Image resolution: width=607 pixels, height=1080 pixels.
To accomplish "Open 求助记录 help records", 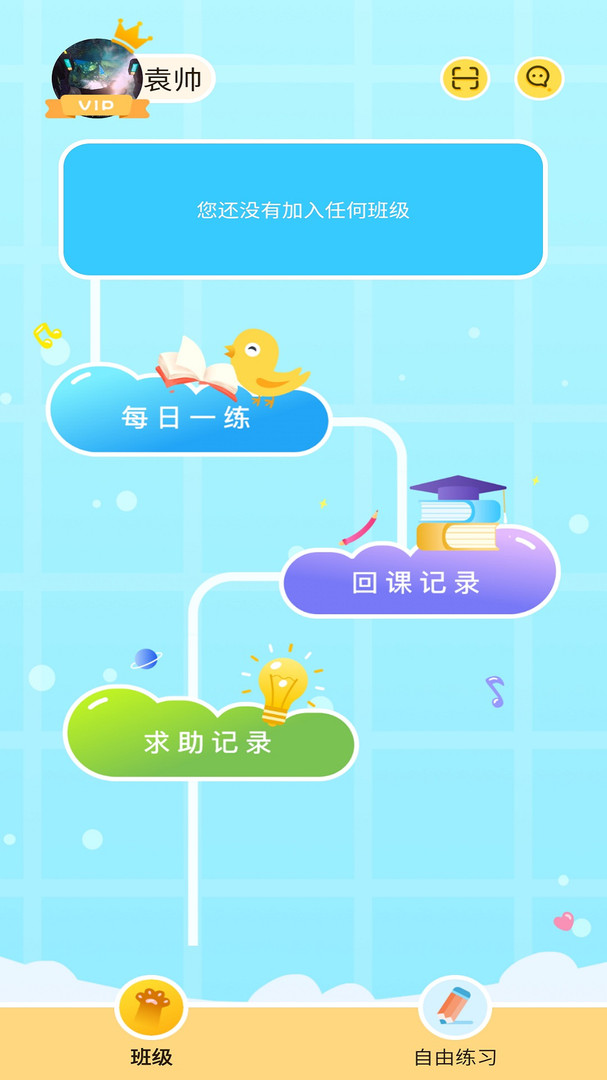I will [209, 743].
